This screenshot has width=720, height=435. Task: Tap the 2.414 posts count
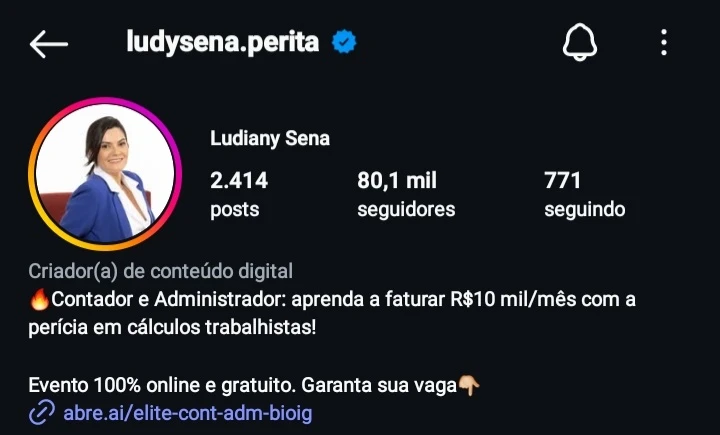coord(238,194)
